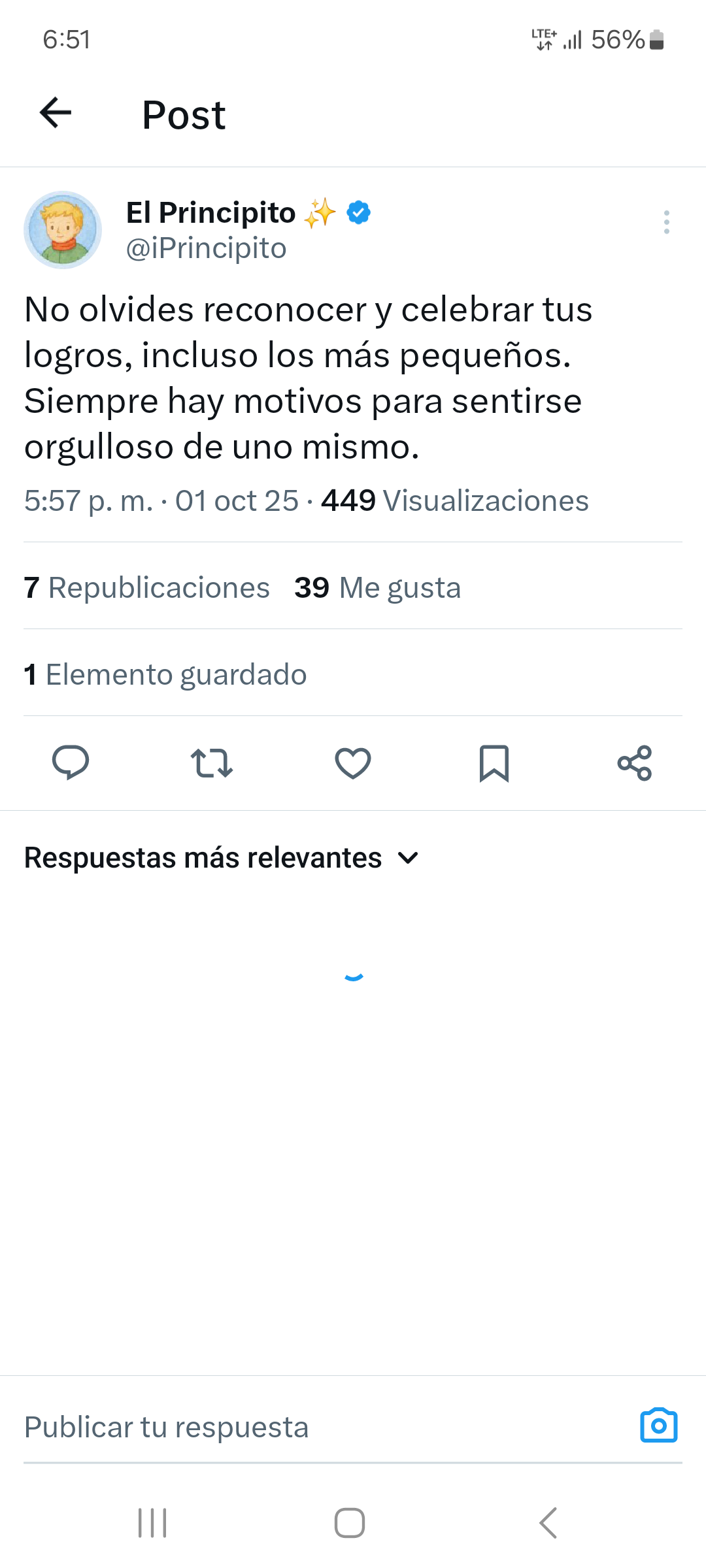This screenshot has width=706, height=1568.
Task: Like the post with the heart icon
Action: pyautogui.click(x=353, y=762)
